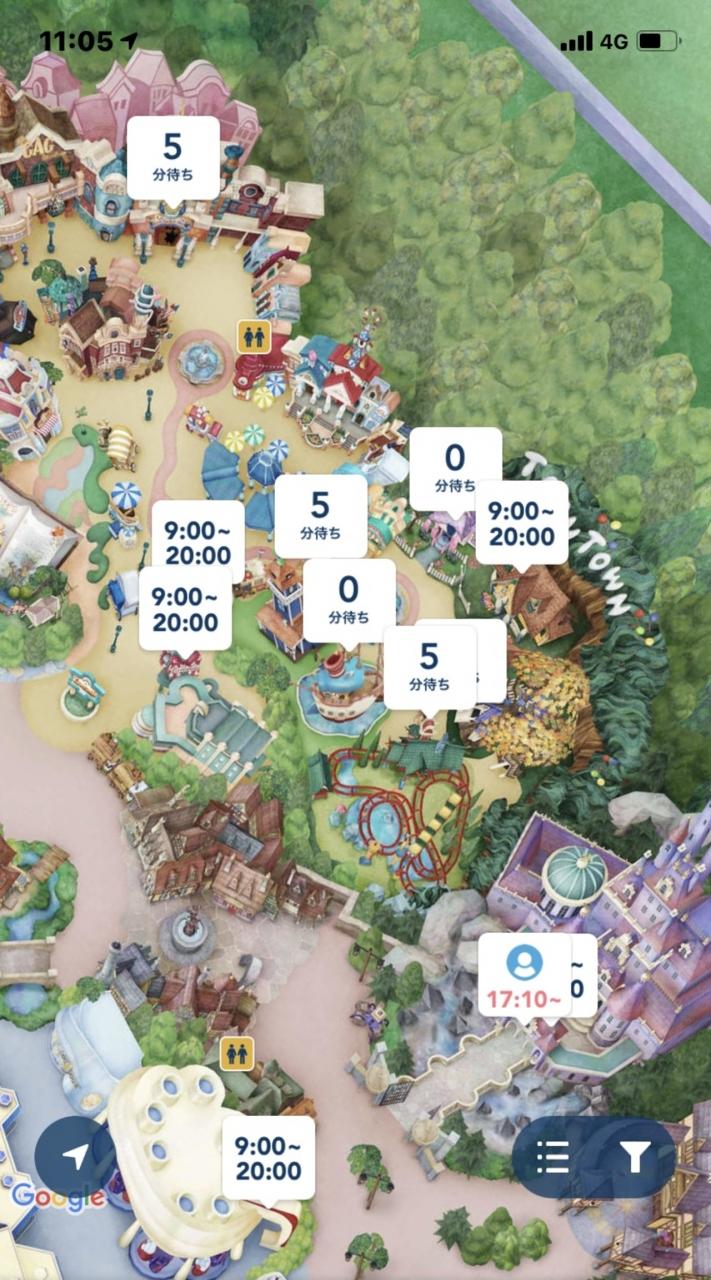The height and width of the screenshot is (1280, 711).
Task: Open the list view of attractions
Action: 552,1157
